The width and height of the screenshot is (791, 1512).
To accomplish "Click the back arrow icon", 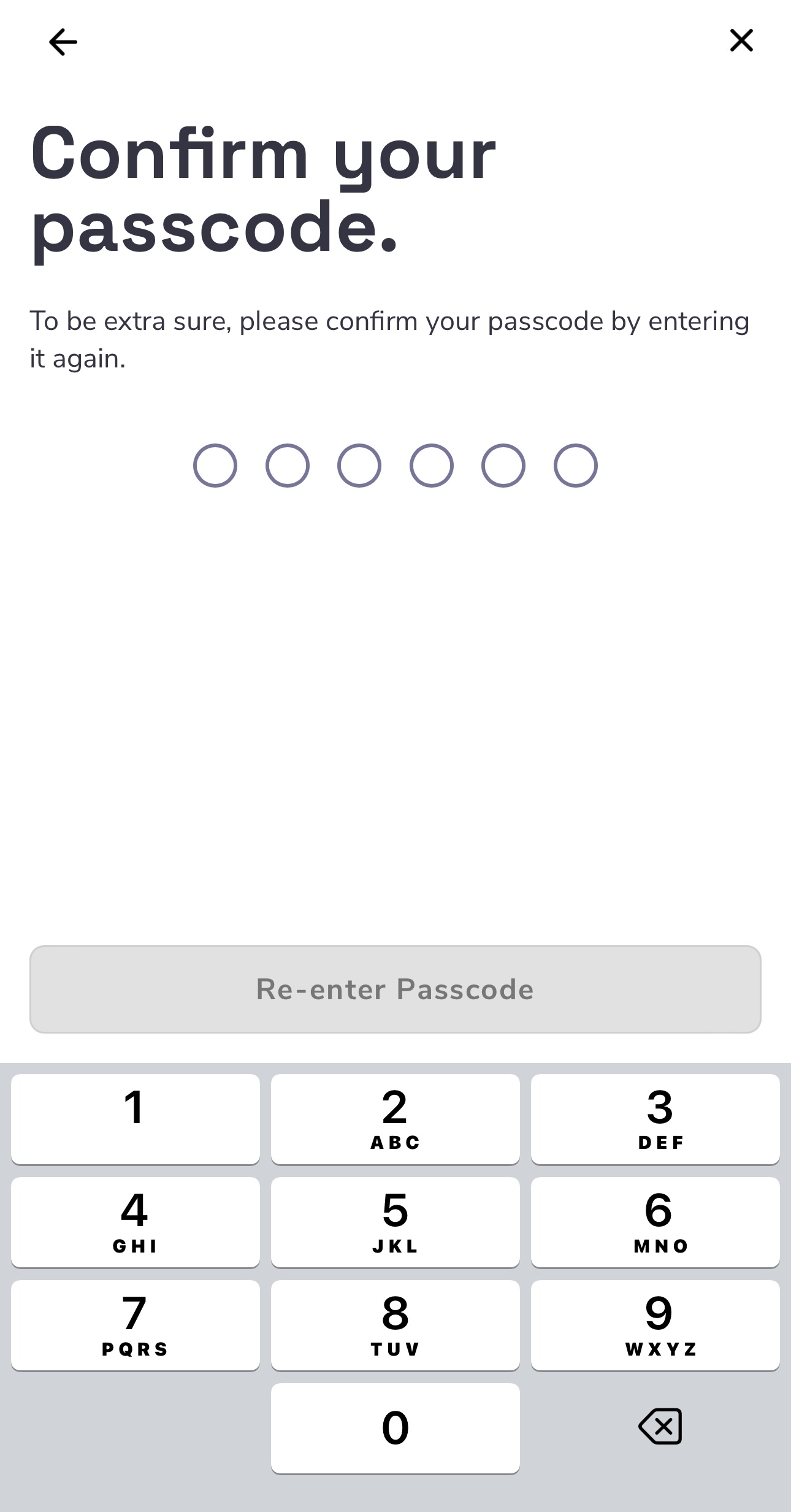I will [61, 41].
